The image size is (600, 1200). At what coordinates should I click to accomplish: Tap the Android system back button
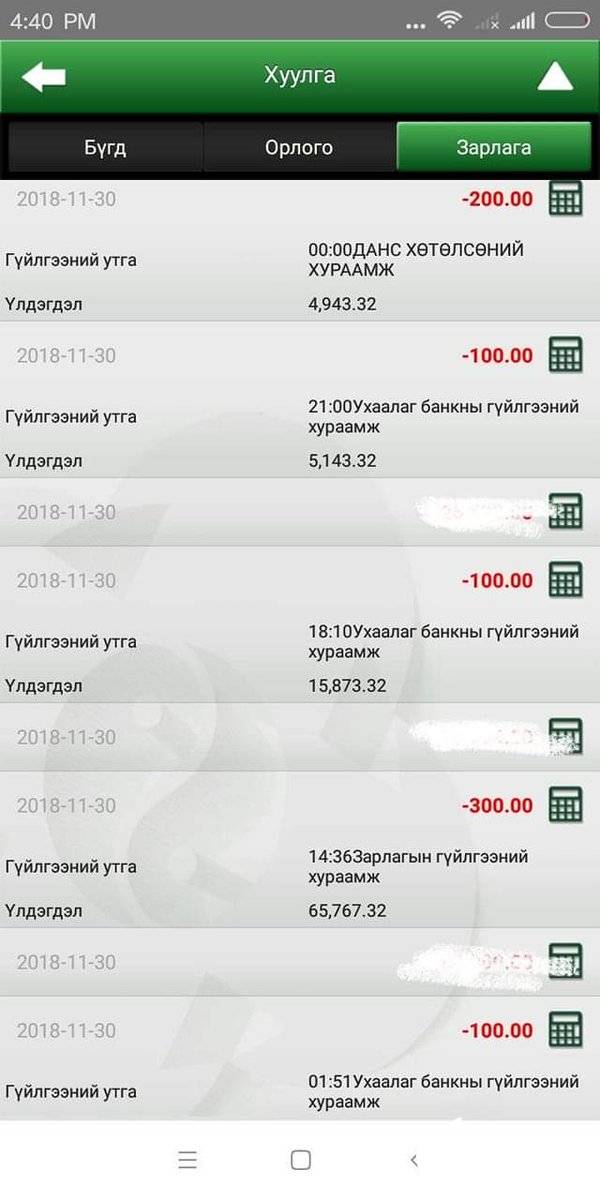coord(414,1160)
